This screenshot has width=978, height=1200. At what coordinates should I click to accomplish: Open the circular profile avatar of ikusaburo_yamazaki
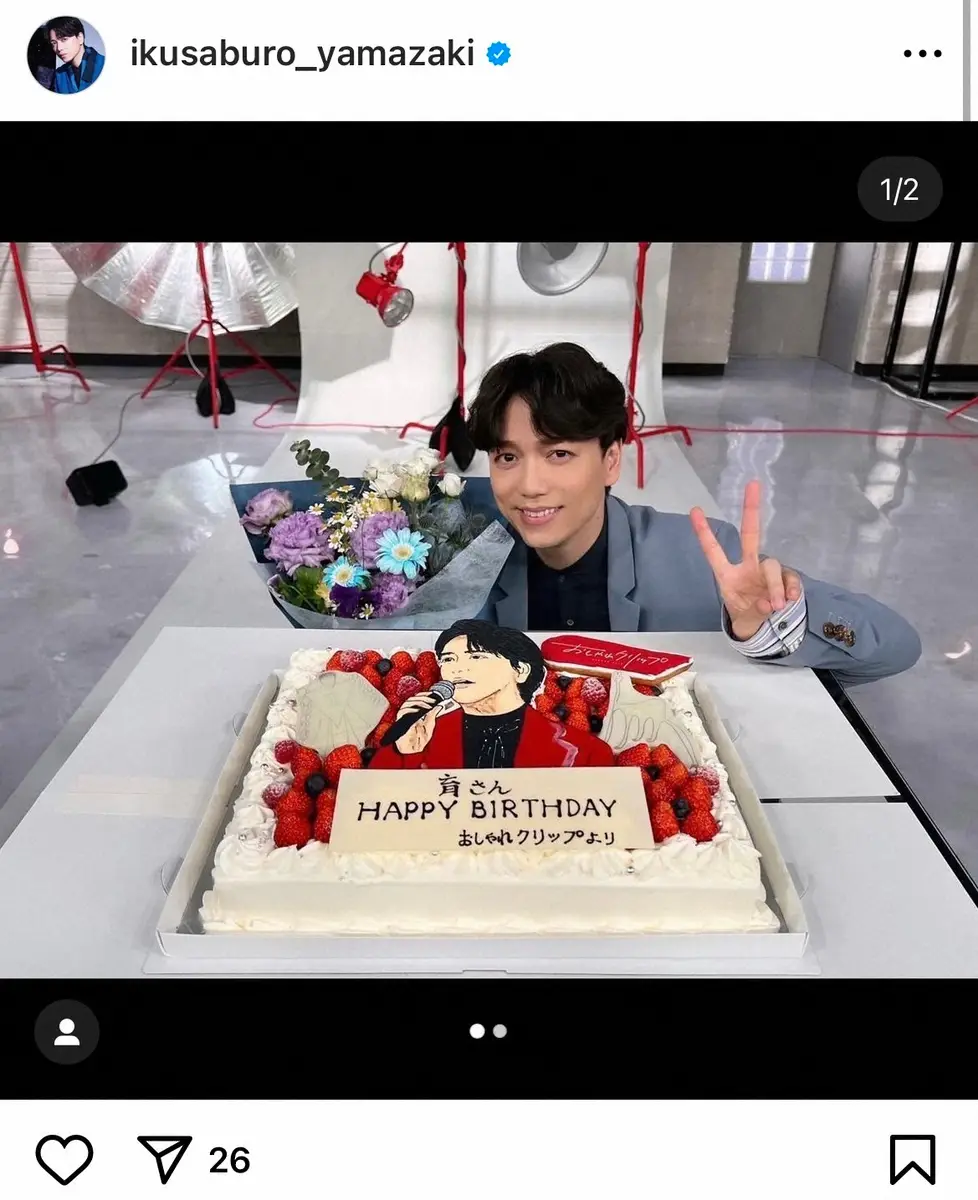coord(65,55)
